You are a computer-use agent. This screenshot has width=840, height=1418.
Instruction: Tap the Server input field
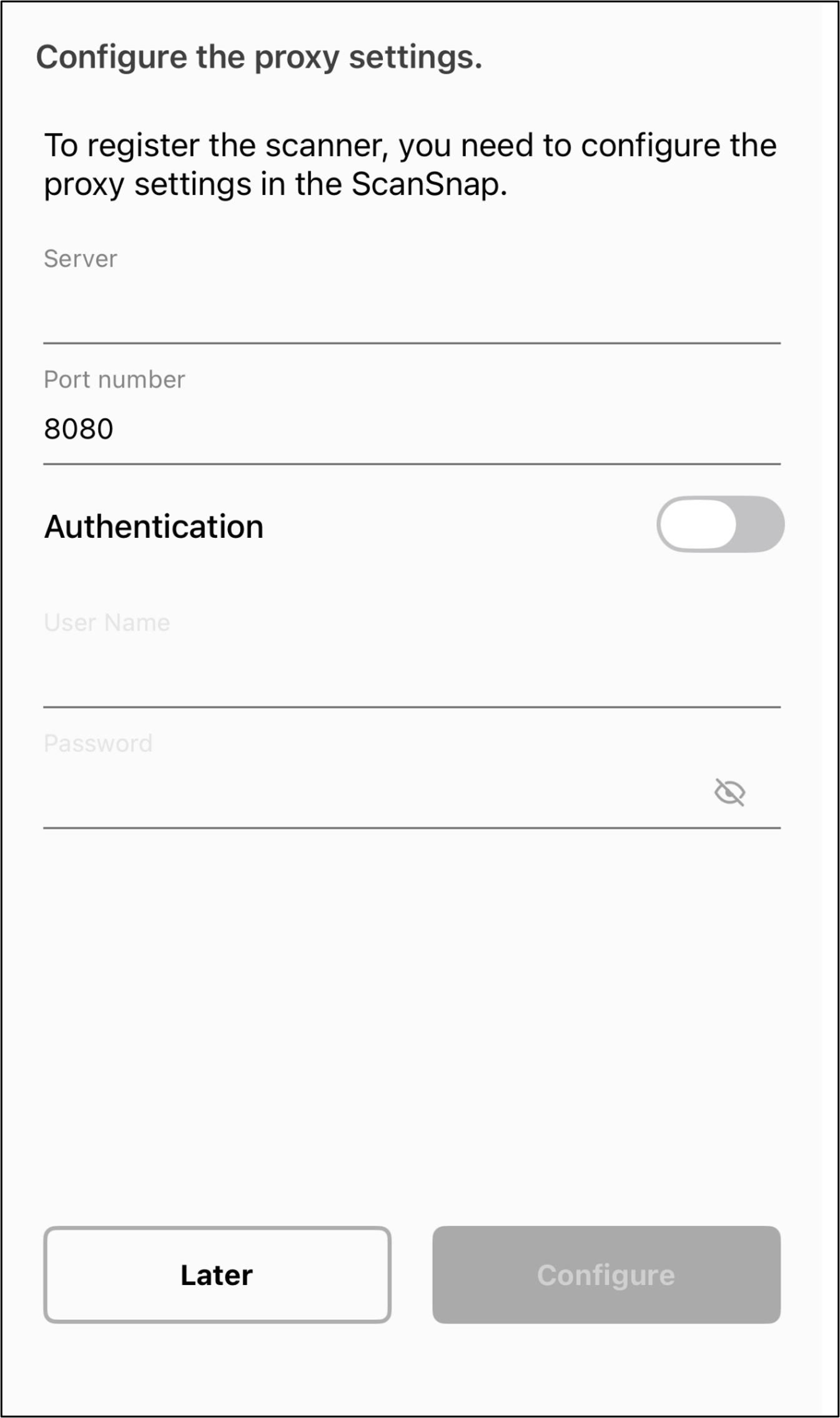coord(411,310)
